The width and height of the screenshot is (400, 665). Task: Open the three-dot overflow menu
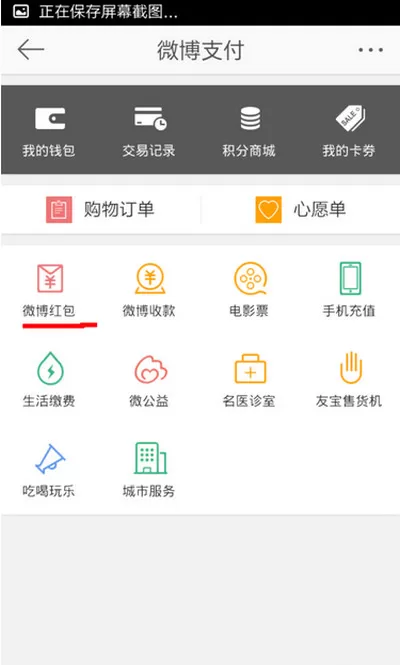[370, 50]
